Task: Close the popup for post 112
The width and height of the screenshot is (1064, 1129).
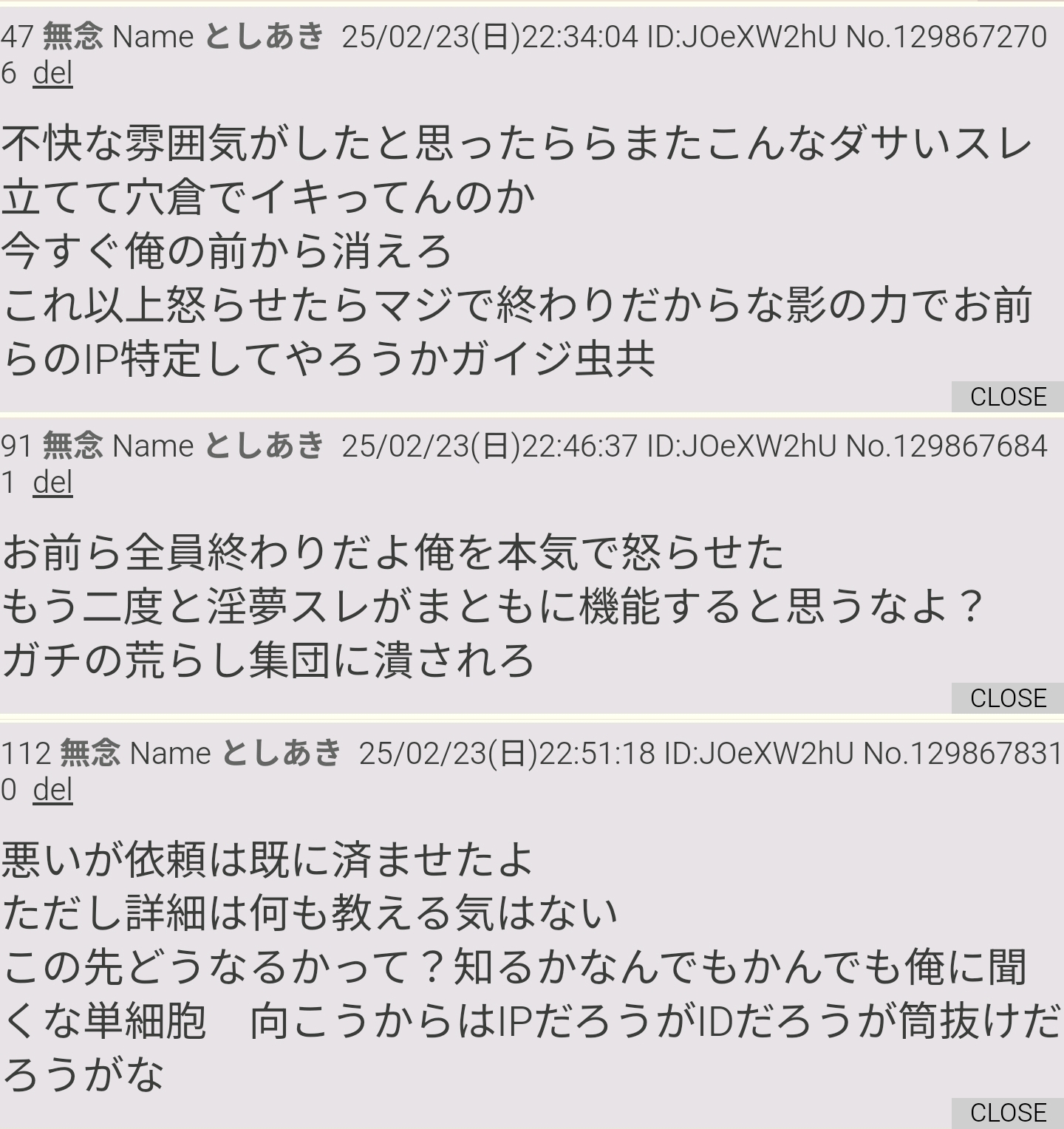Action: (x=1008, y=1113)
